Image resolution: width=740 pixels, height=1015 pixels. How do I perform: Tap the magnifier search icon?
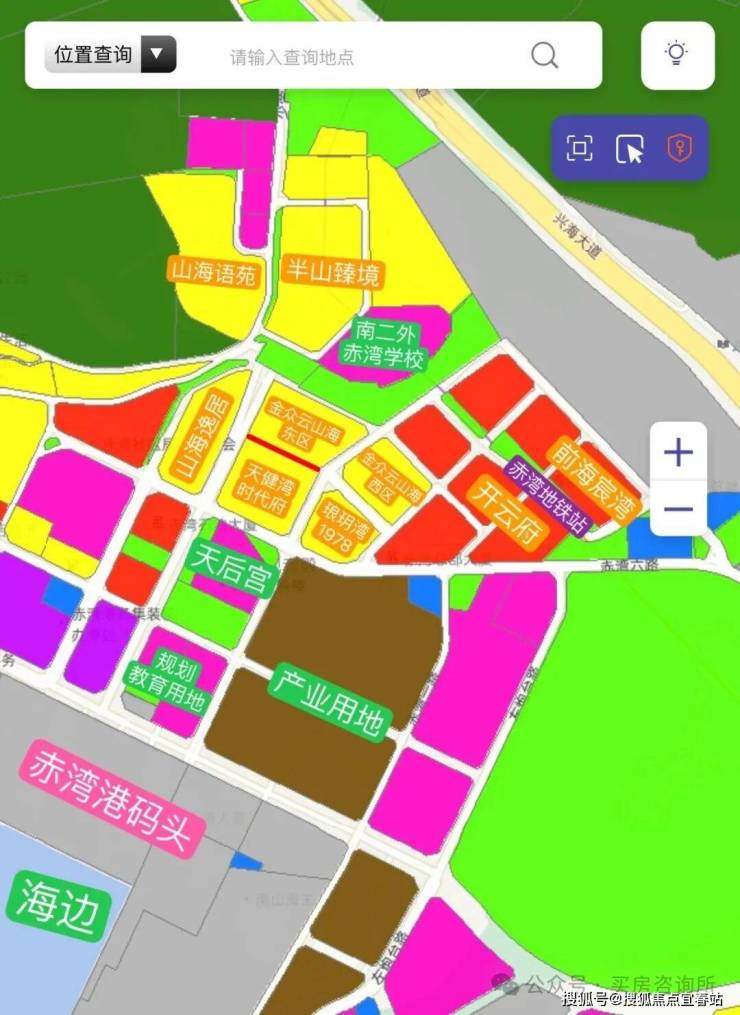coord(545,55)
